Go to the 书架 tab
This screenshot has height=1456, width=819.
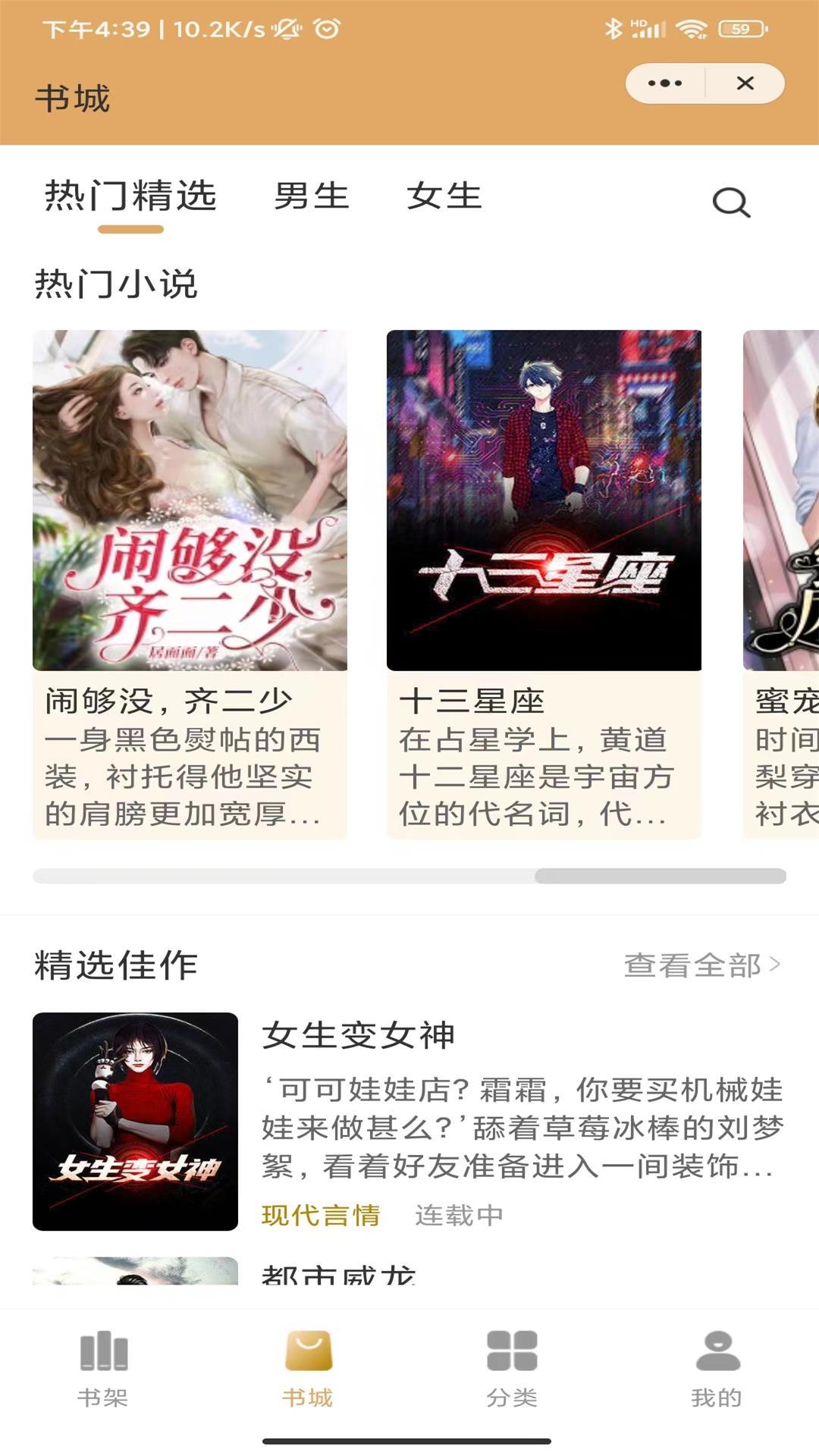pos(103,1369)
